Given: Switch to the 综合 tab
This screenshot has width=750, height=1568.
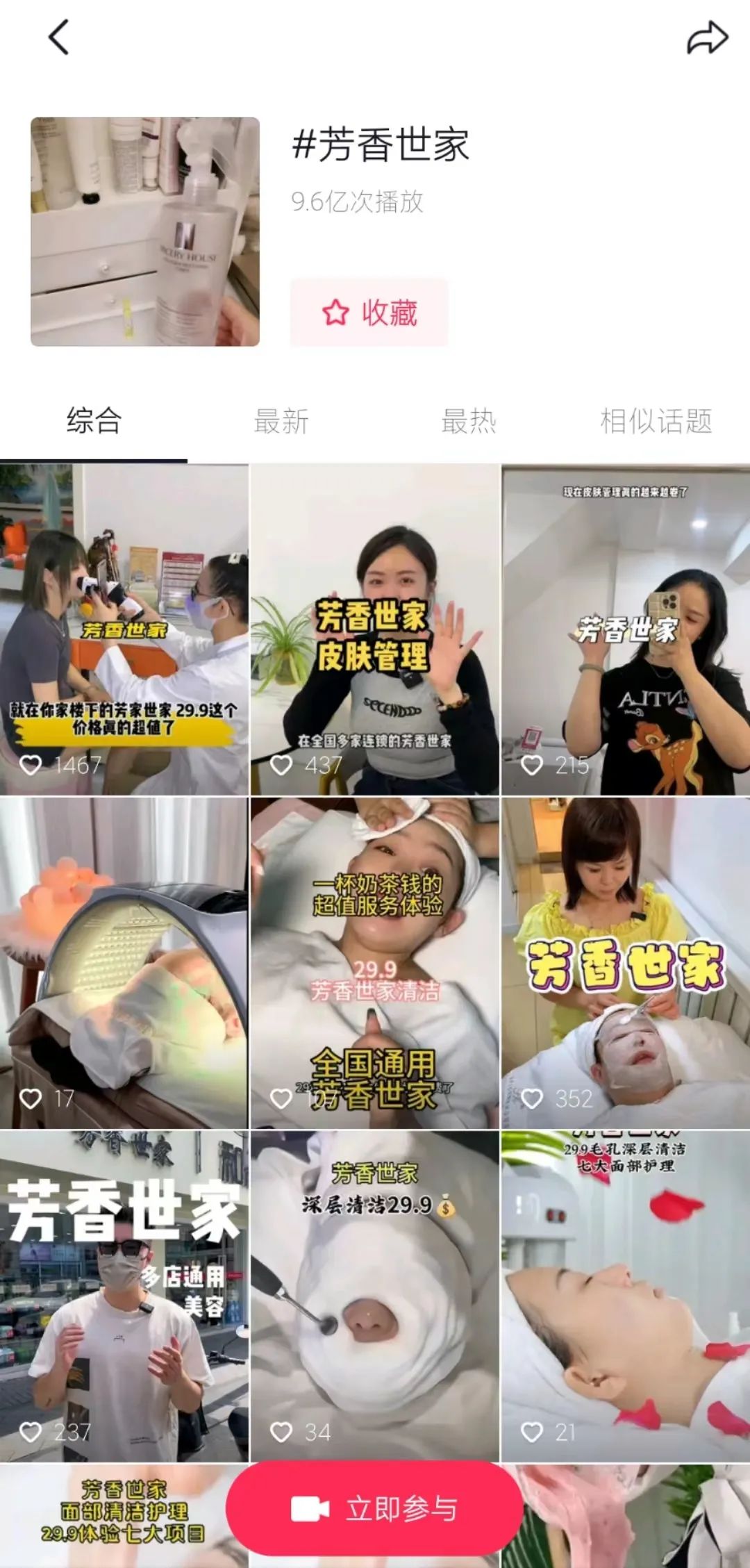Looking at the screenshot, I should tap(94, 421).
